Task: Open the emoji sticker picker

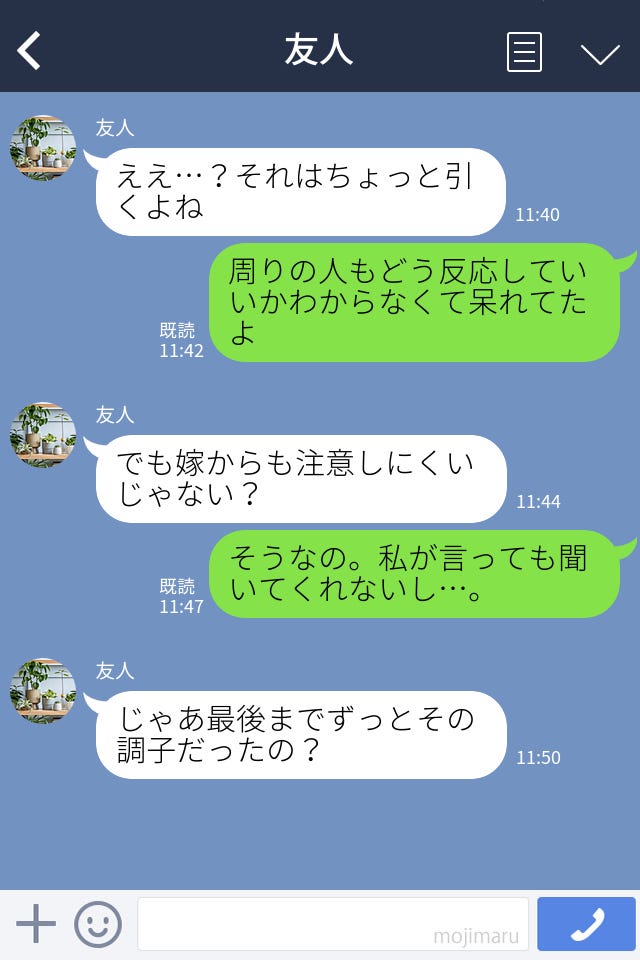Action: (98, 924)
